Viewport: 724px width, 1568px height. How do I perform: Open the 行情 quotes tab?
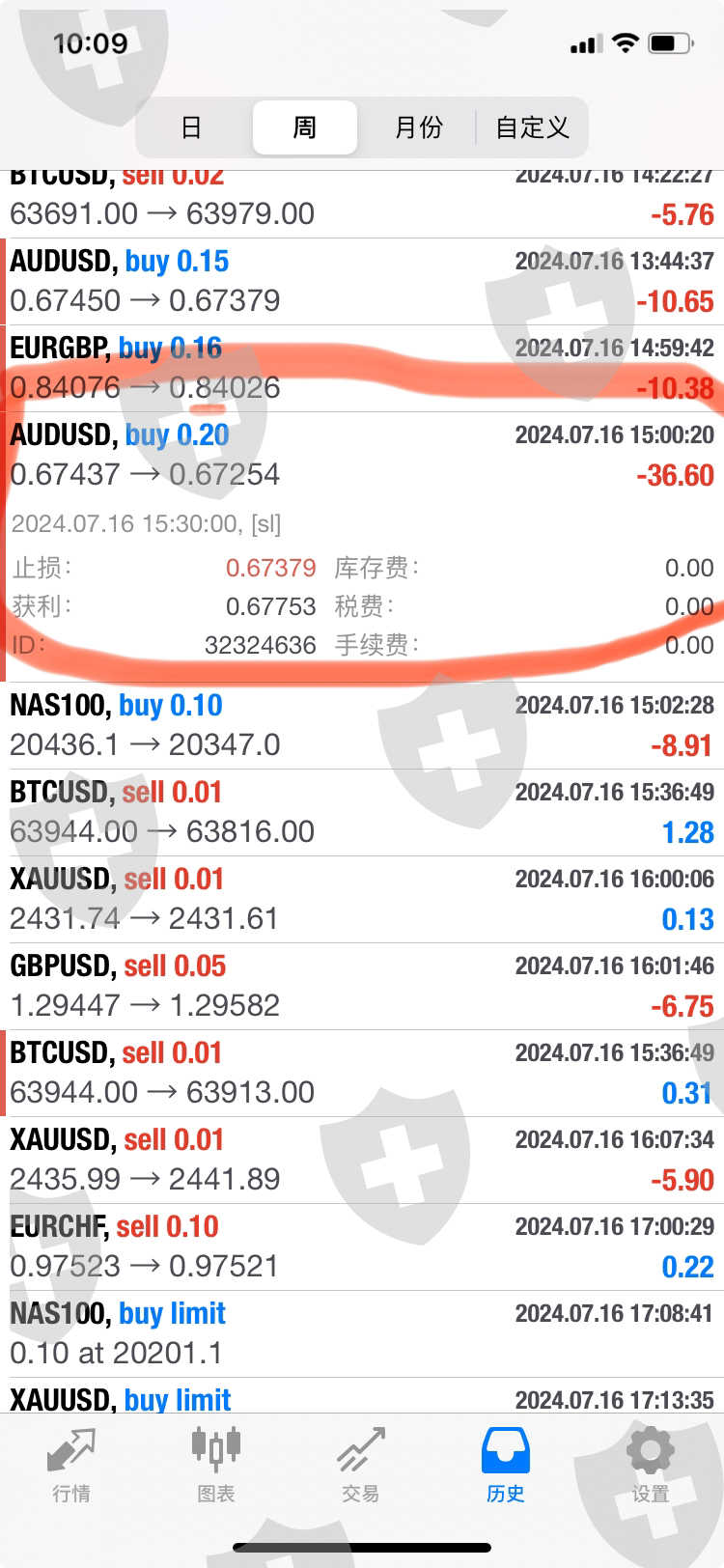[71, 1466]
